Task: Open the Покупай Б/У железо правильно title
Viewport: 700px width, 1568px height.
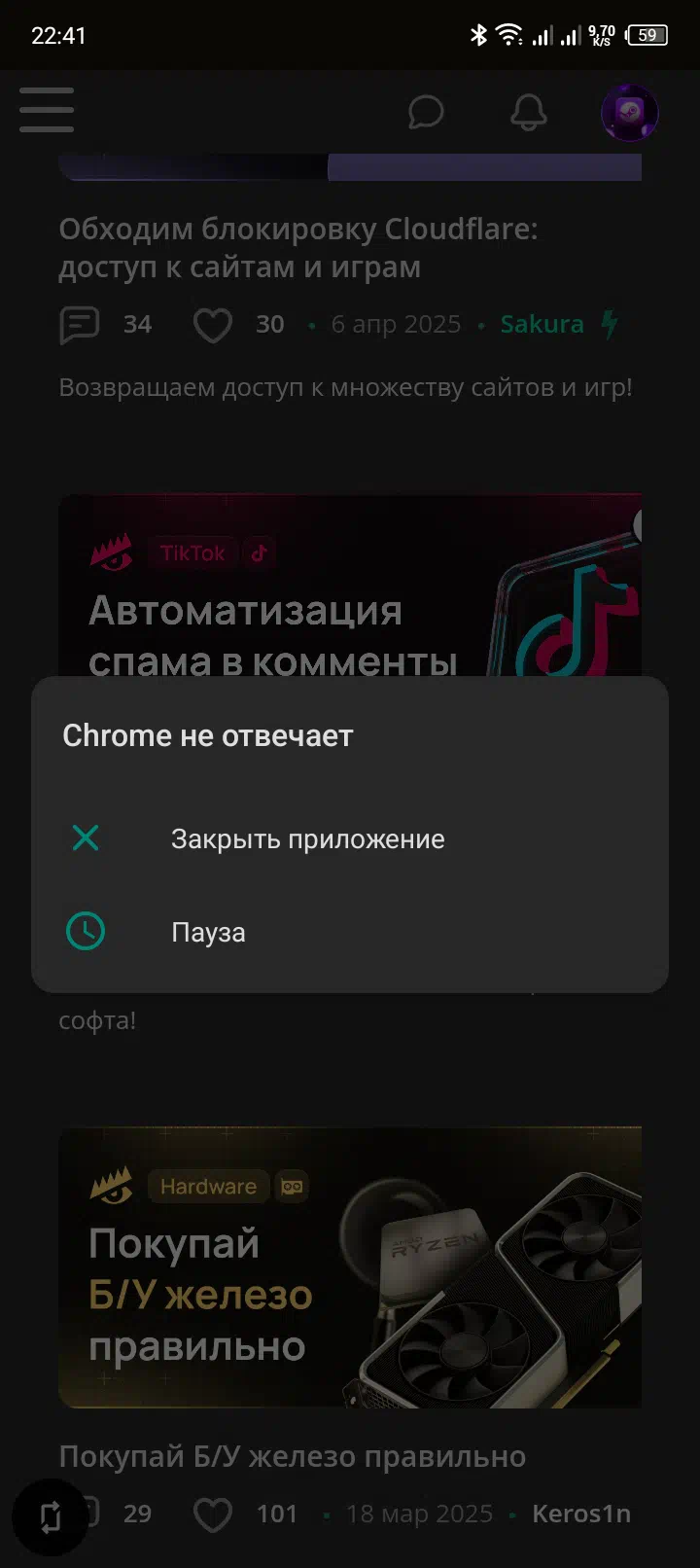Action: pos(293,1456)
